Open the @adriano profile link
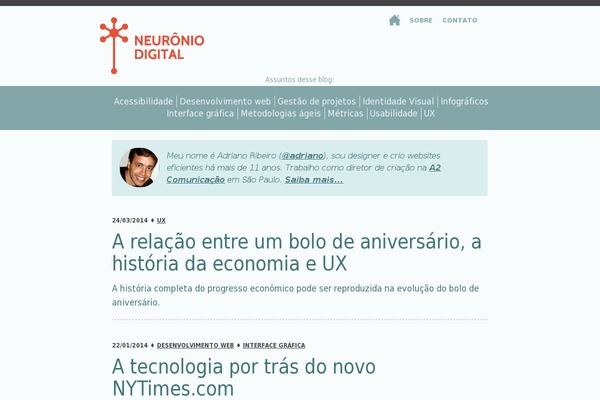600x400 pixels. 303,156
